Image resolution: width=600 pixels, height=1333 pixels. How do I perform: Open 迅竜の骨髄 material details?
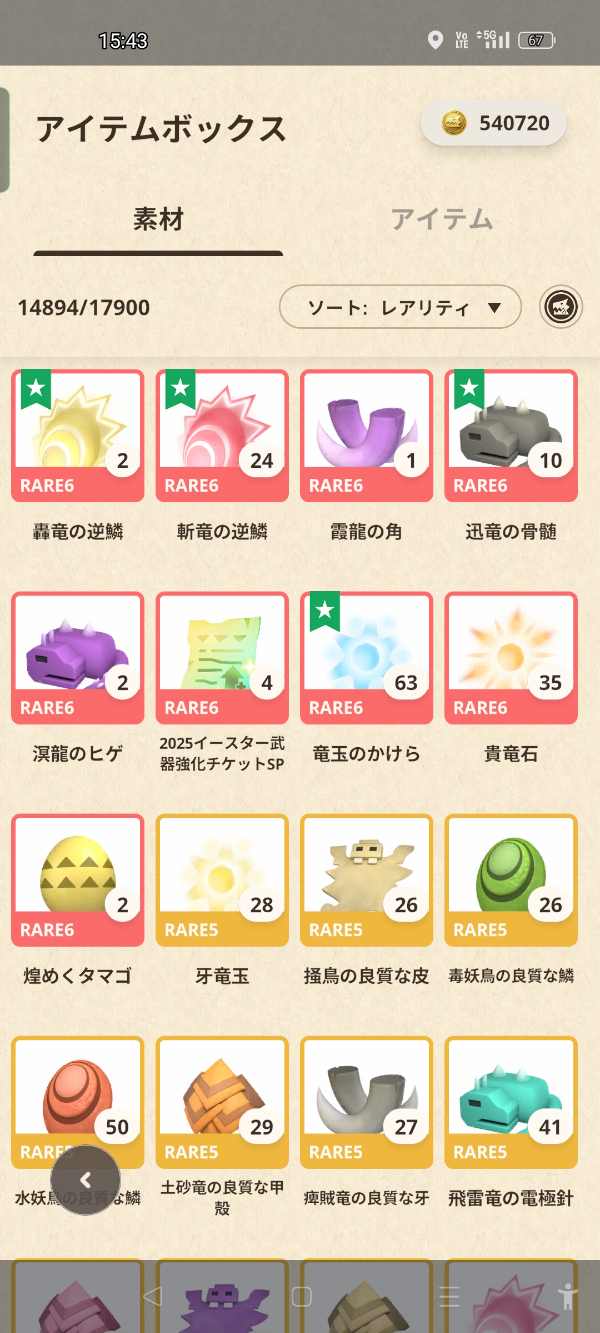[511, 436]
